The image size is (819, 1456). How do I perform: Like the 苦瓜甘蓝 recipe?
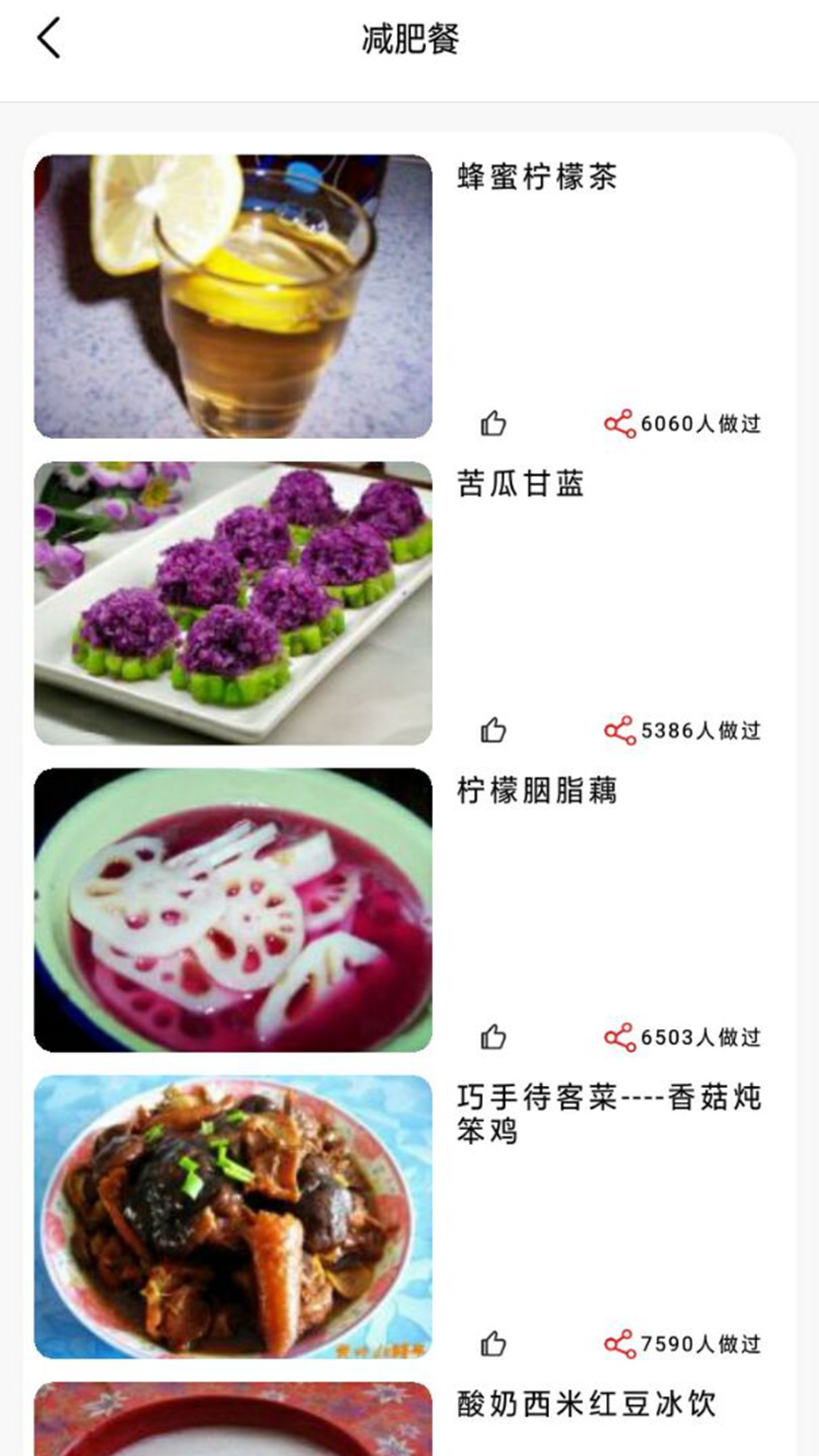click(494, 730)
